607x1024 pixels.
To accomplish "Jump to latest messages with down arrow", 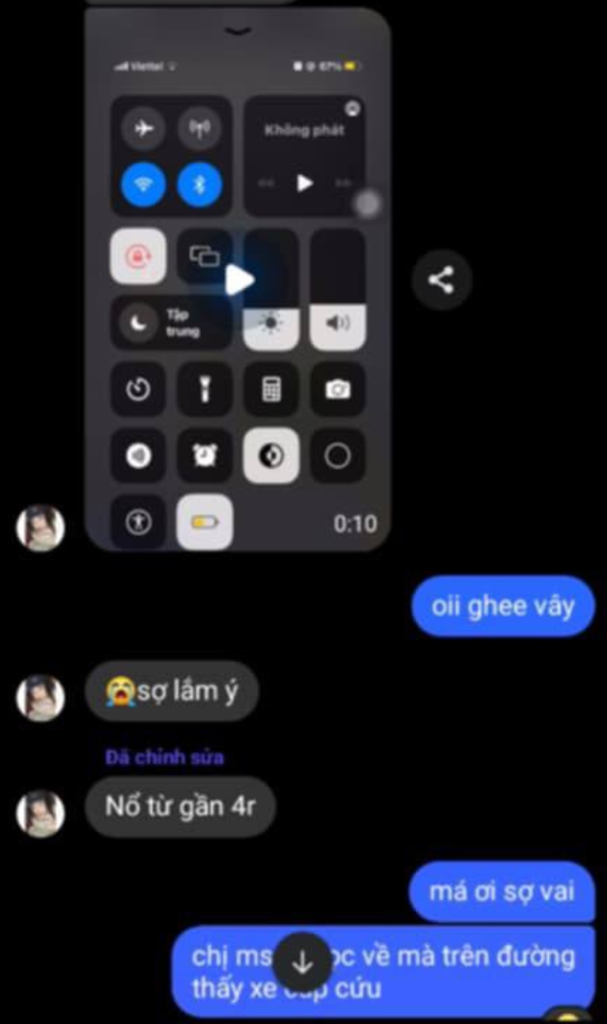I will [302, 962].
